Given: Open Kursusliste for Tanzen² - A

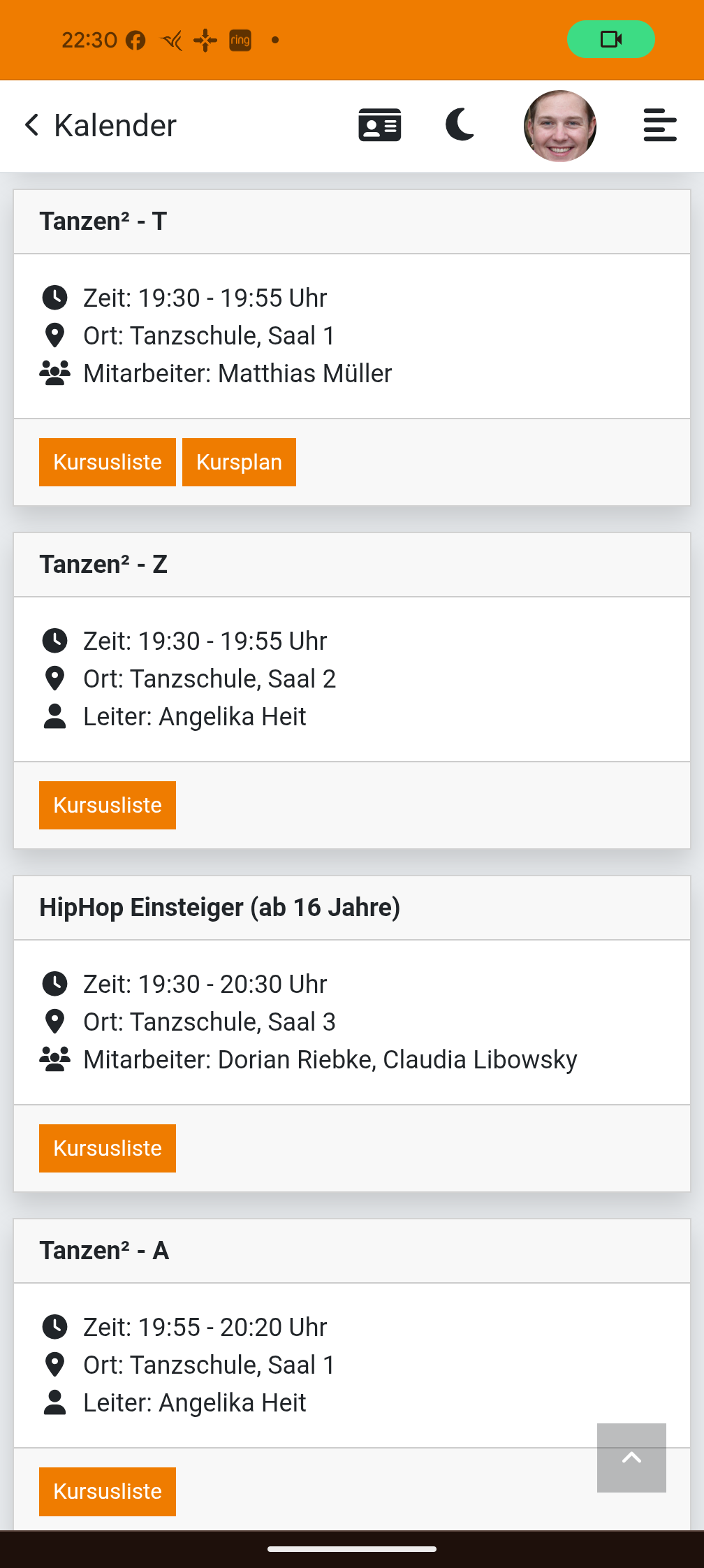Looking at the screenshot, I should point(108,1491).
